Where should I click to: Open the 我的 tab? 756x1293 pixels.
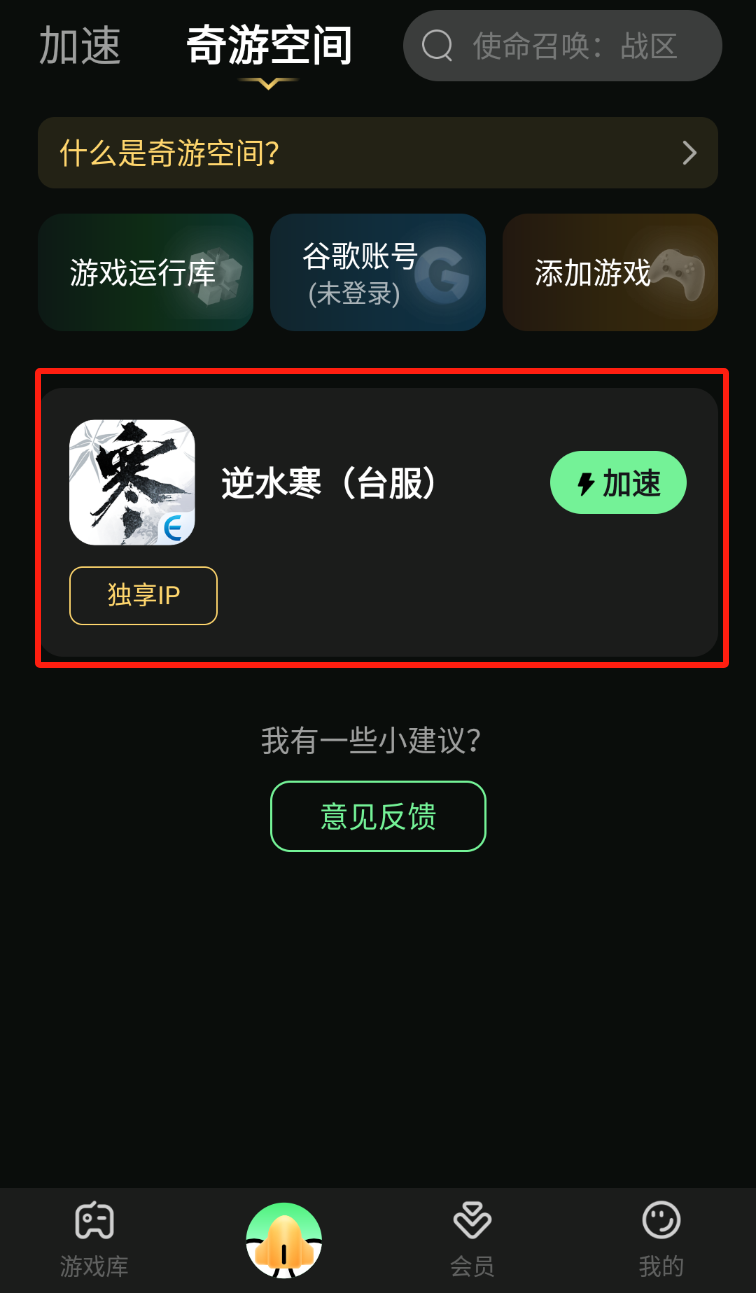[x=661, y=1240]
